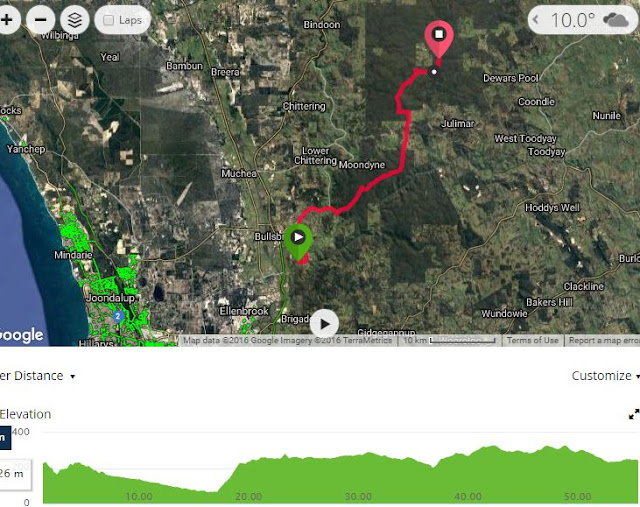Screen dimensions: 640x507
Task: Tap the green start marker pin
Action: tap(297, 240)
